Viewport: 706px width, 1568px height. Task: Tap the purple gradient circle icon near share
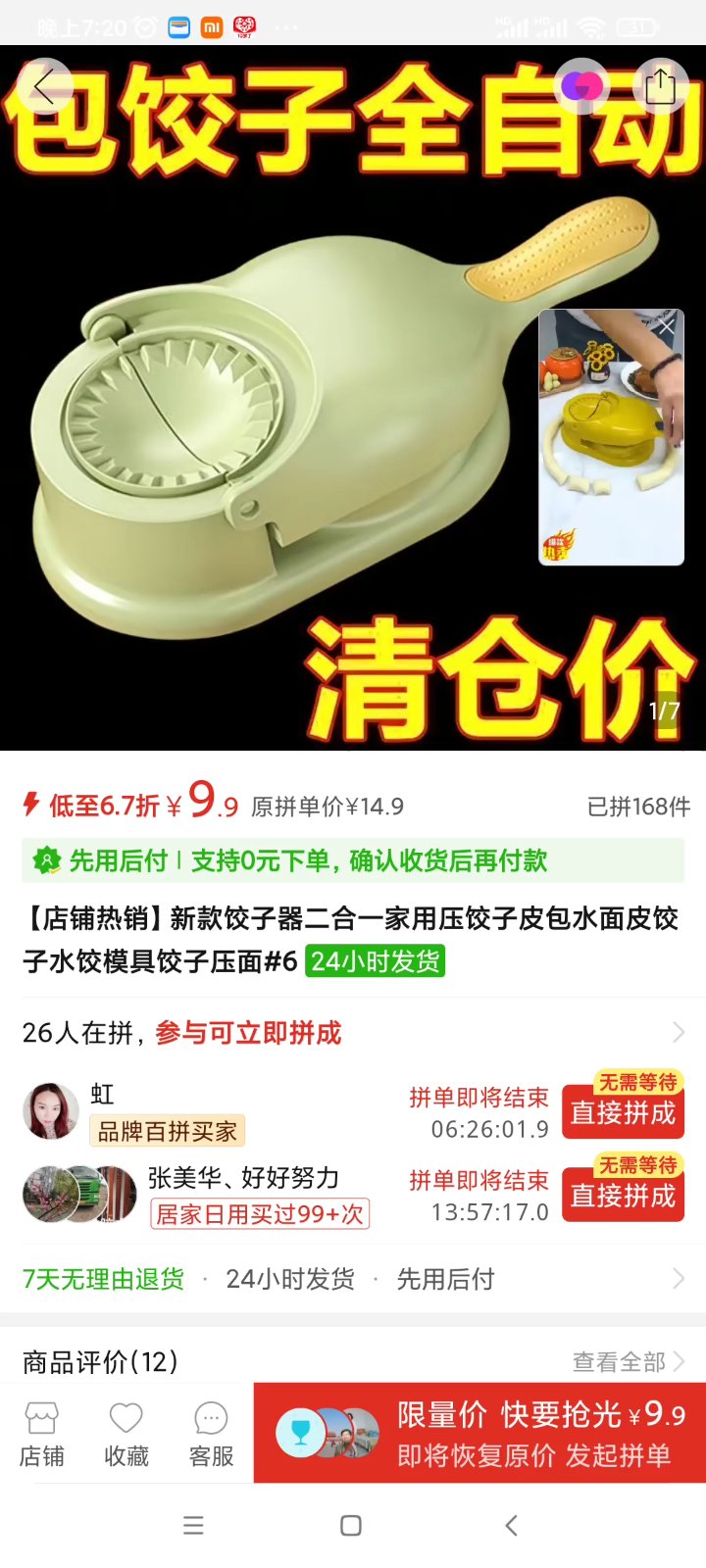coord(582,86)
